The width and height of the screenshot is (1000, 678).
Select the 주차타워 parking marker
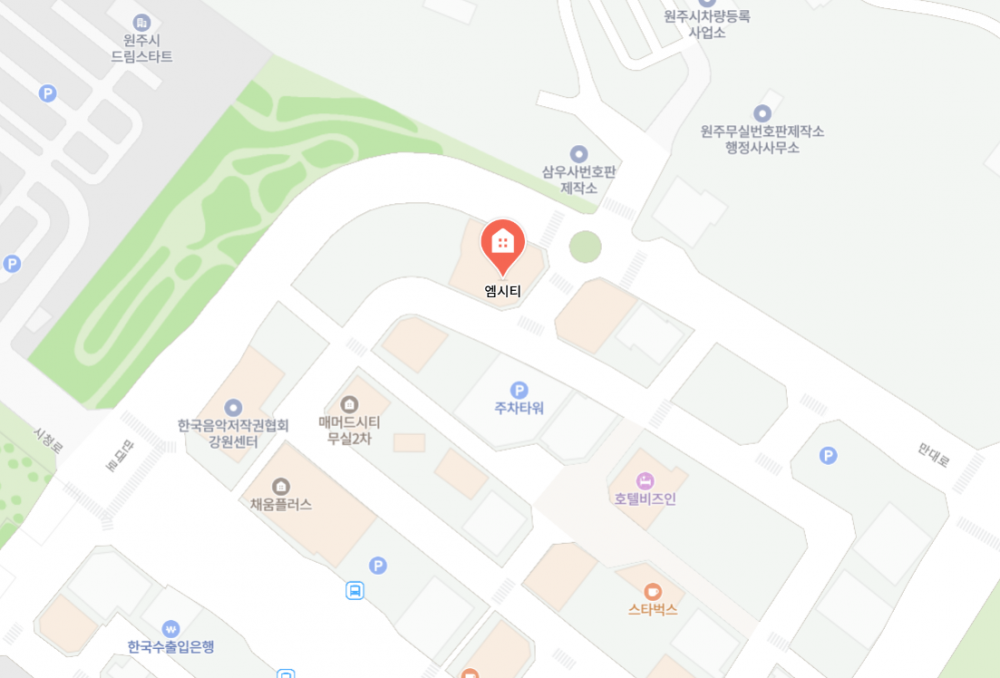point(519,390)
